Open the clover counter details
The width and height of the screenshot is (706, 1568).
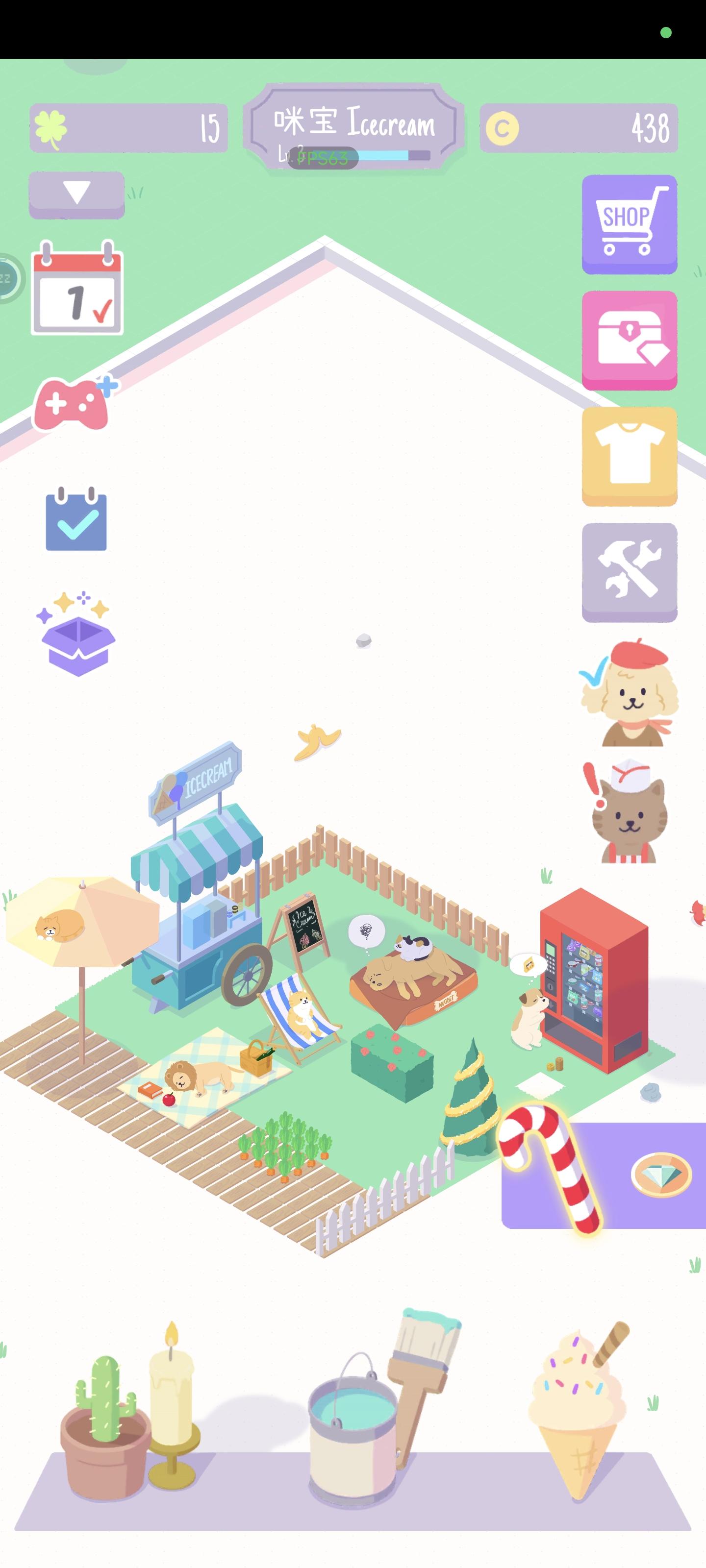pos(128,128)
